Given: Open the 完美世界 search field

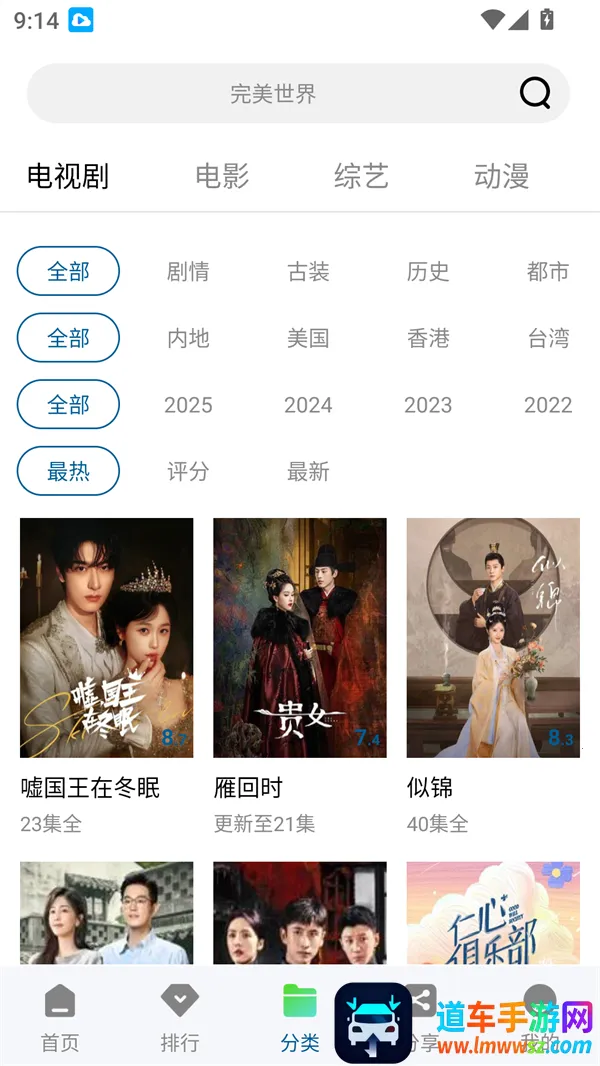Looking at the screenshot, I should click(272, 94).
